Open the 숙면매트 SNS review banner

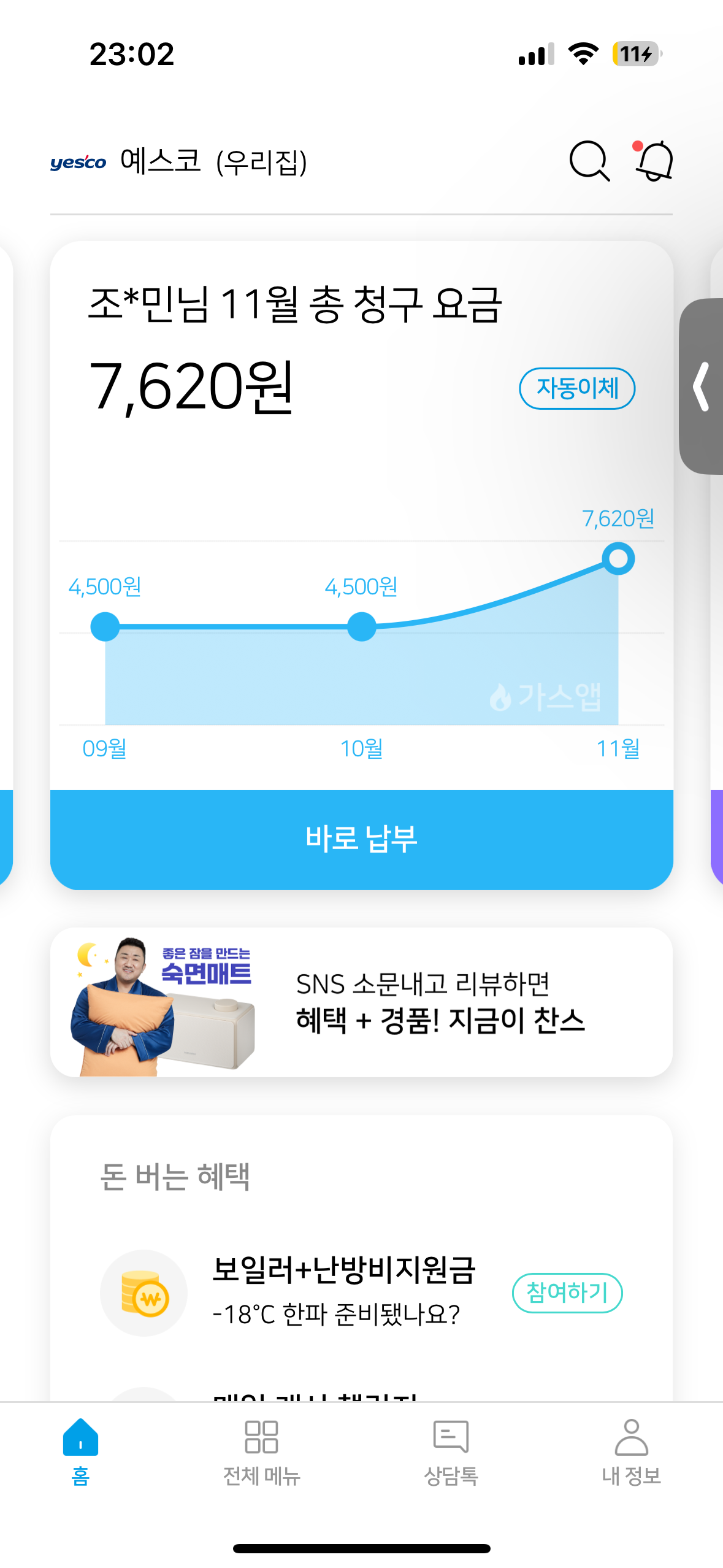click(x=361, y=1002)
